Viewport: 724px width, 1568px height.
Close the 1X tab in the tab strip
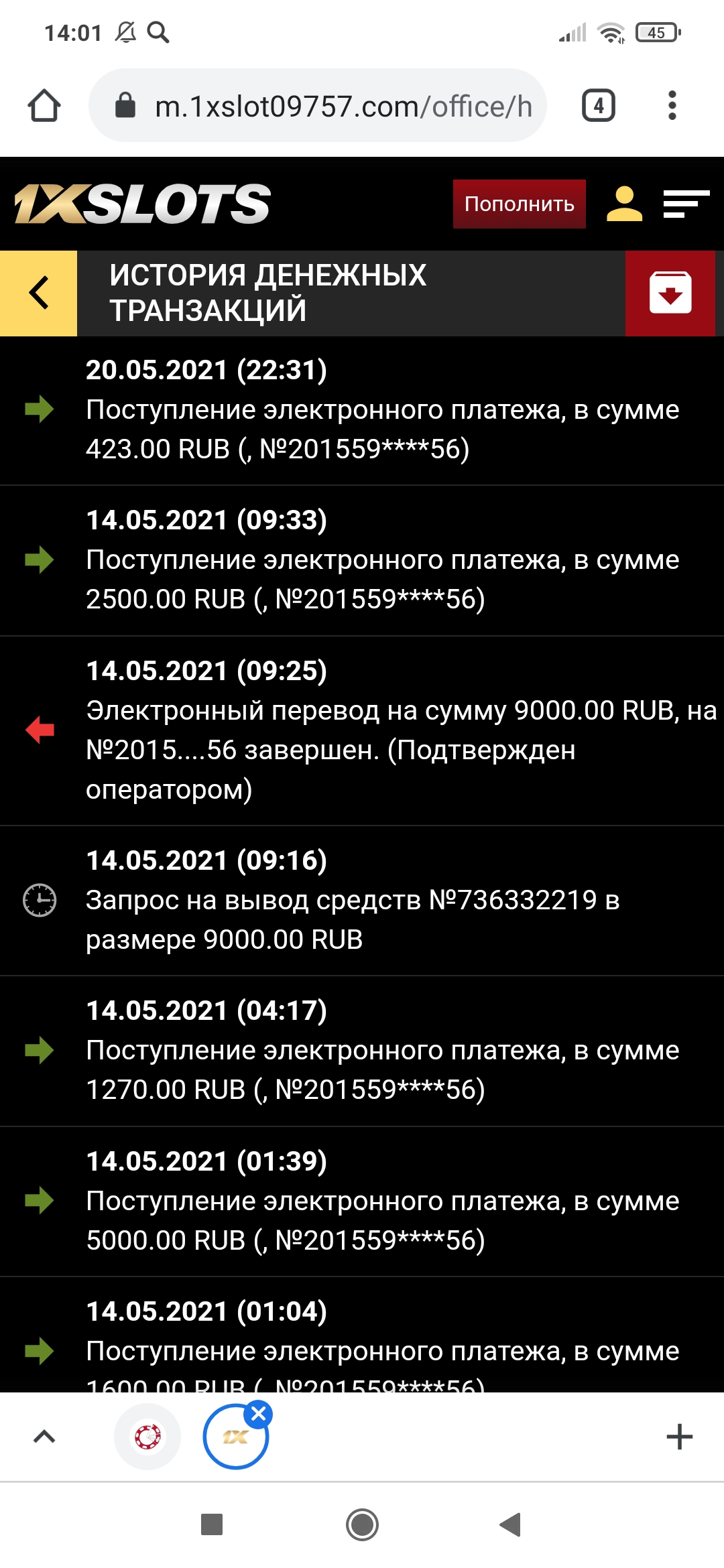tap(259, 1415)
